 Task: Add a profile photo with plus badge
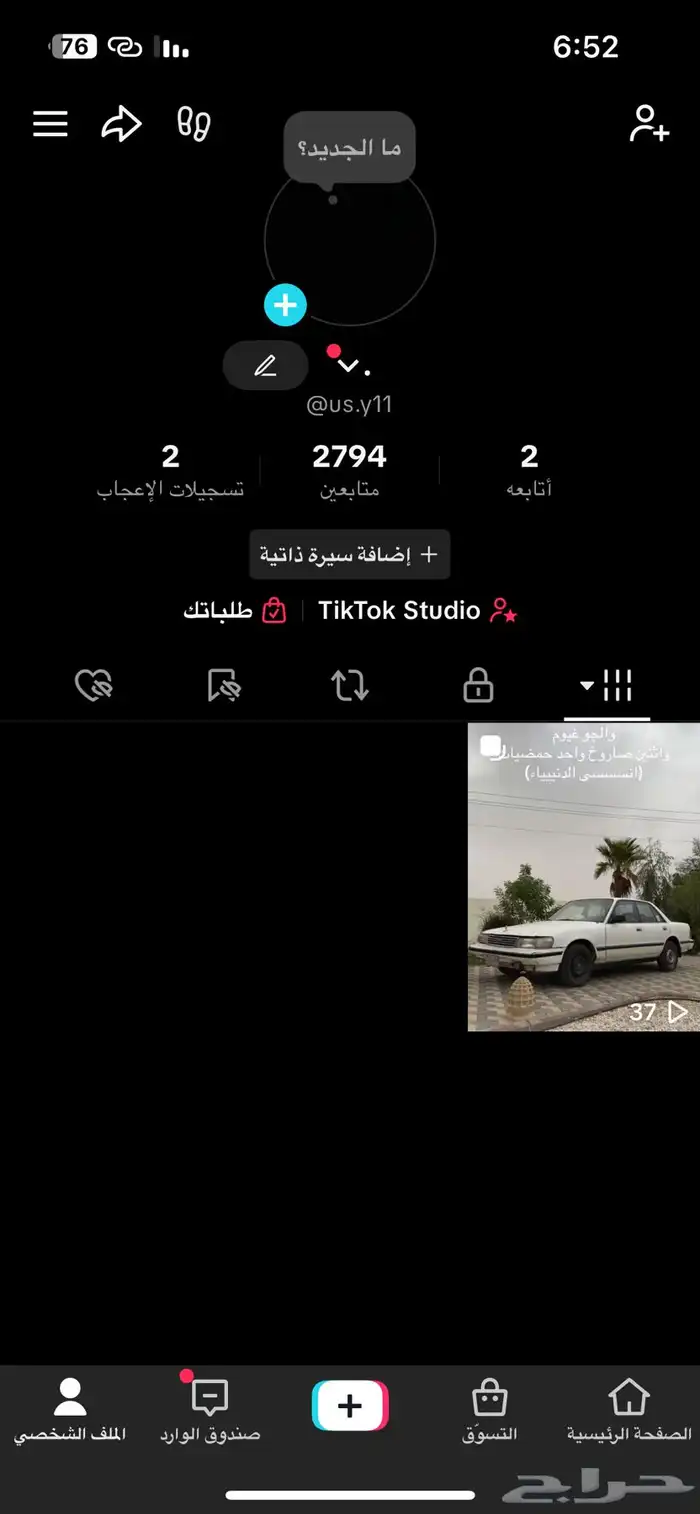coord(285,305)
